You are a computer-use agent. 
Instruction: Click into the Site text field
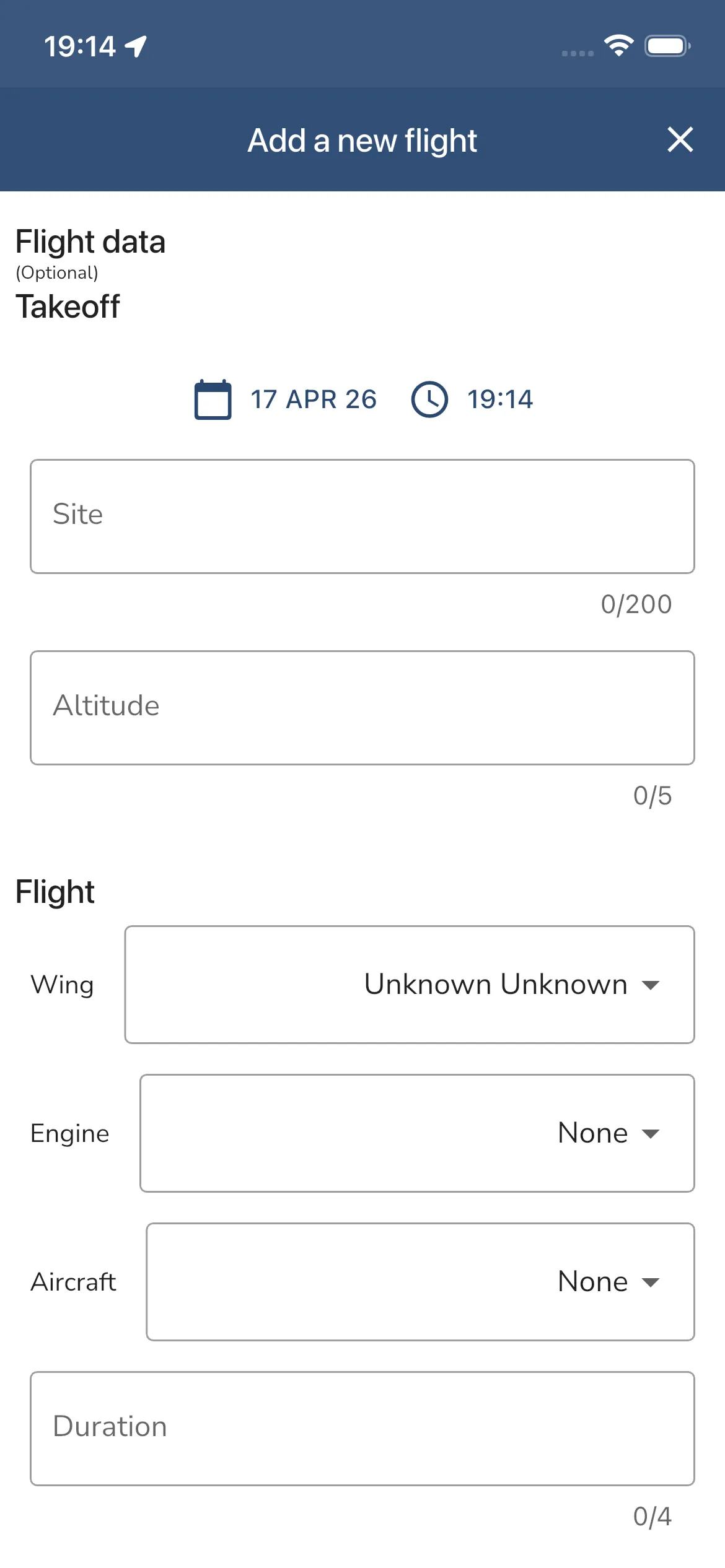(x=361, y=516)
